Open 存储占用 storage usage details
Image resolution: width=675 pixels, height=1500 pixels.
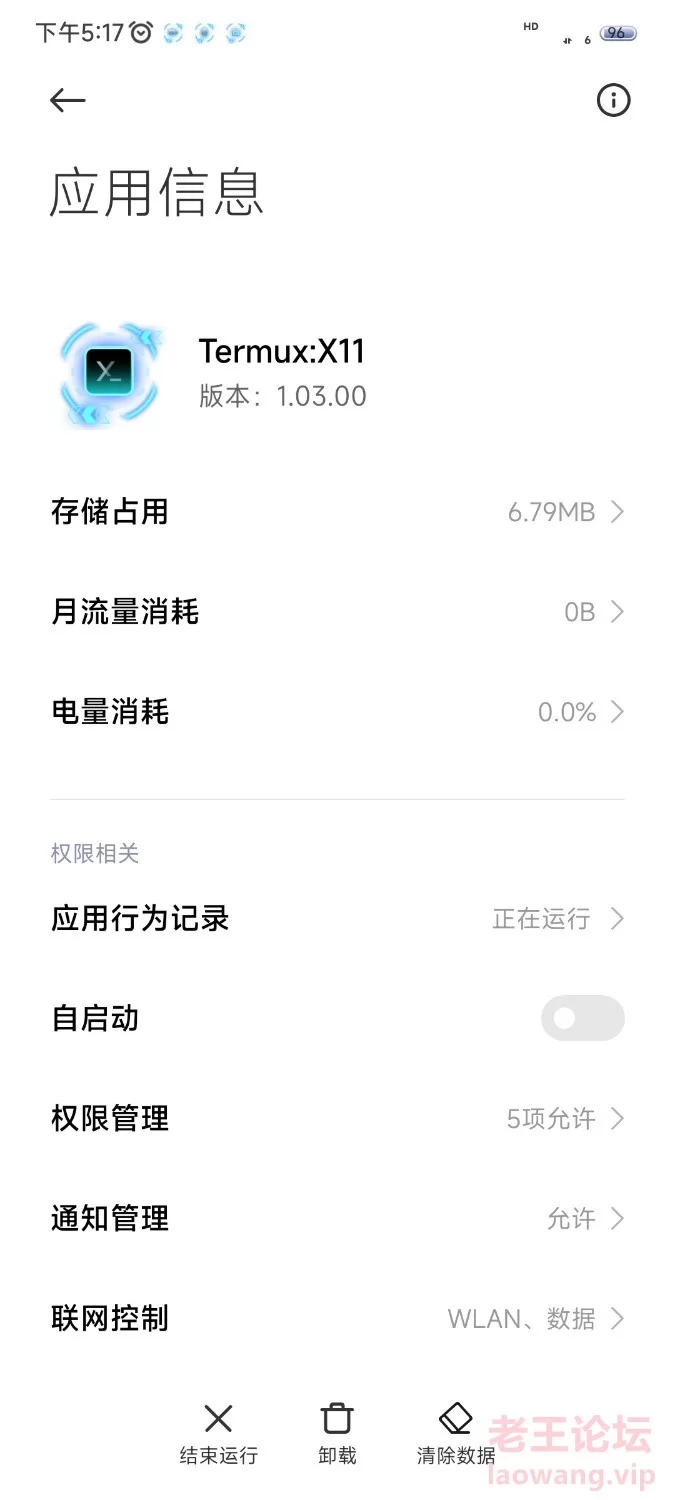337,512
